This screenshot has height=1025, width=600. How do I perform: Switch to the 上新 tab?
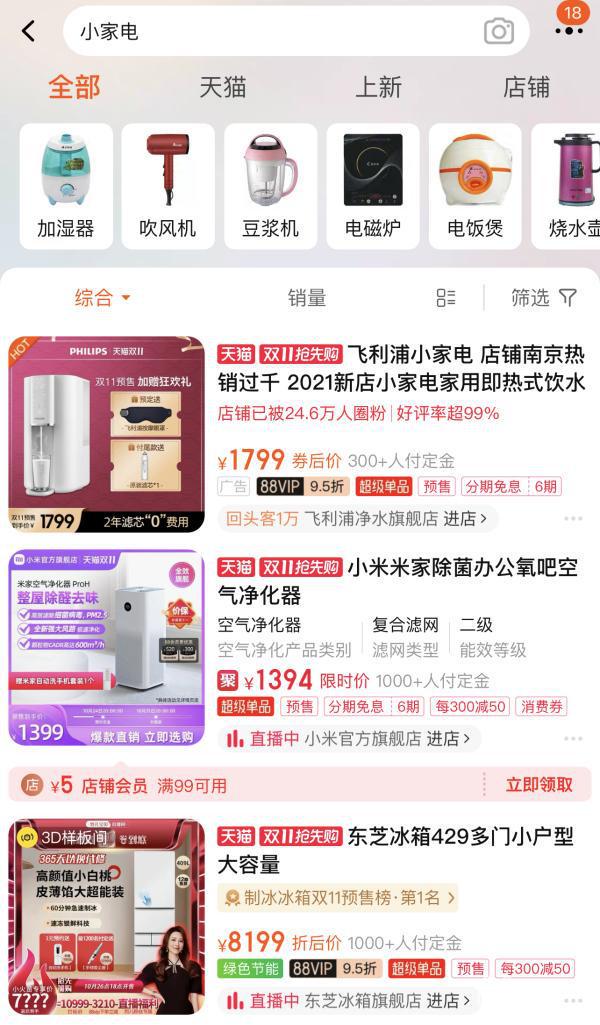click(378, 87)
